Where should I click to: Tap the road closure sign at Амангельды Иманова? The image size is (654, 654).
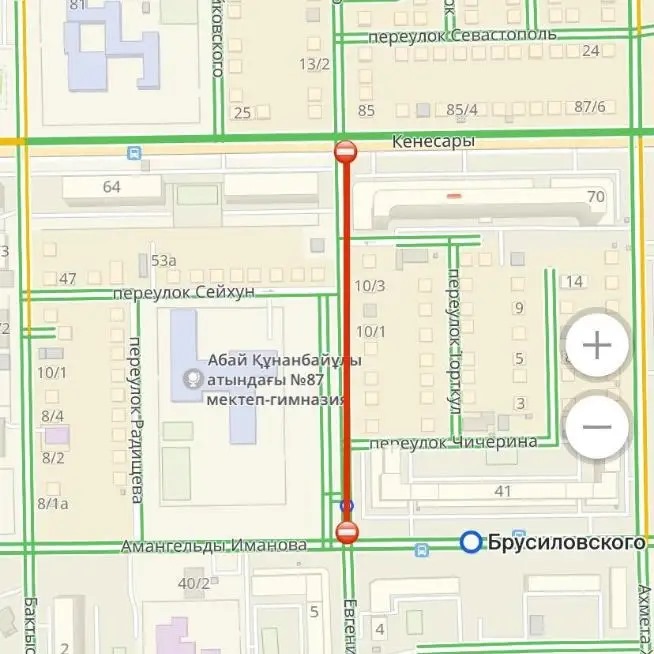point(347,532)
